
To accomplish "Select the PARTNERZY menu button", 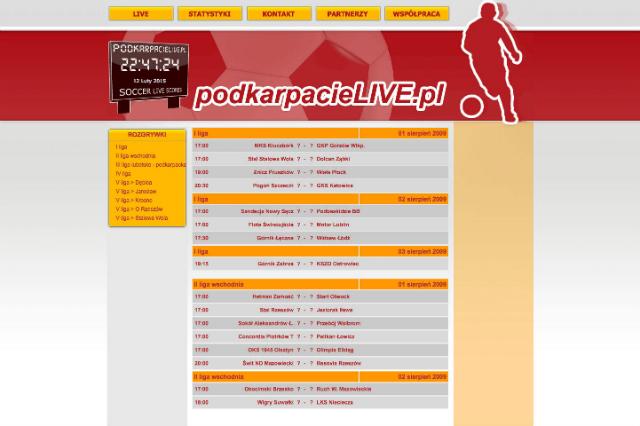I will (346, 14).
